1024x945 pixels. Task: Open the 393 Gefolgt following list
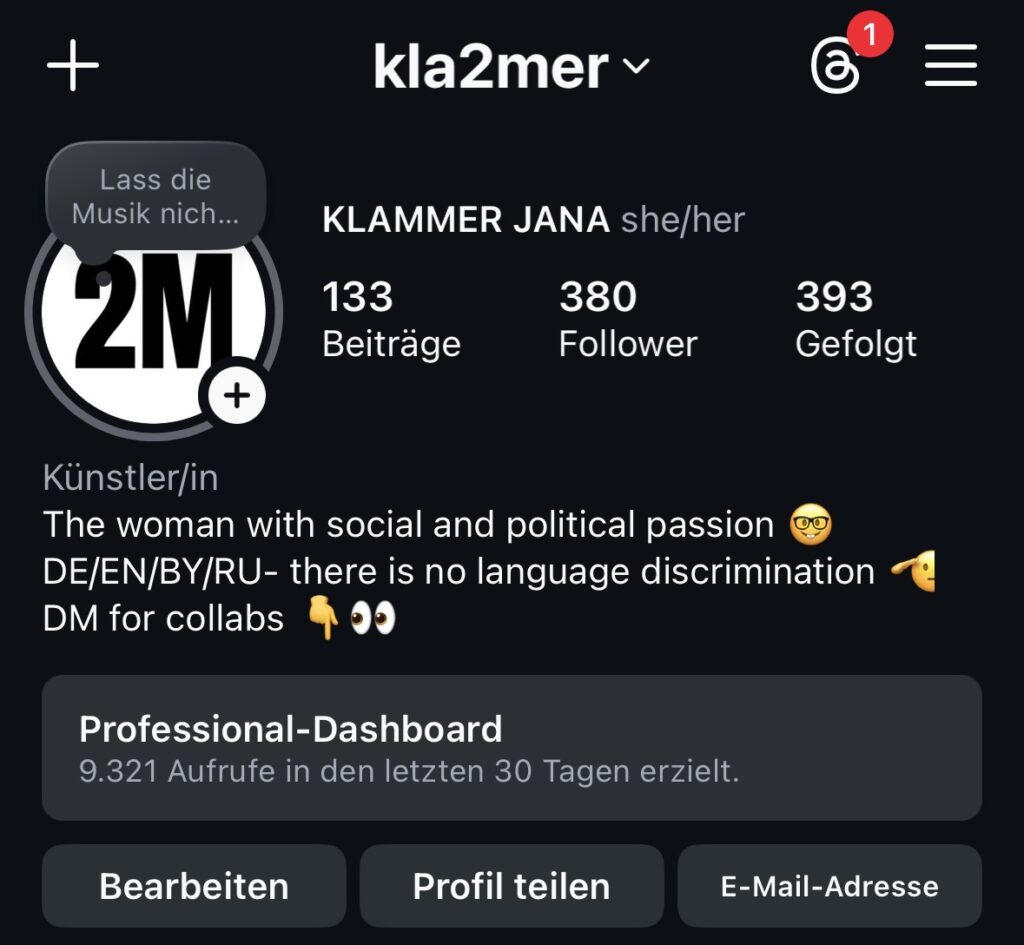tap(855, 319)
